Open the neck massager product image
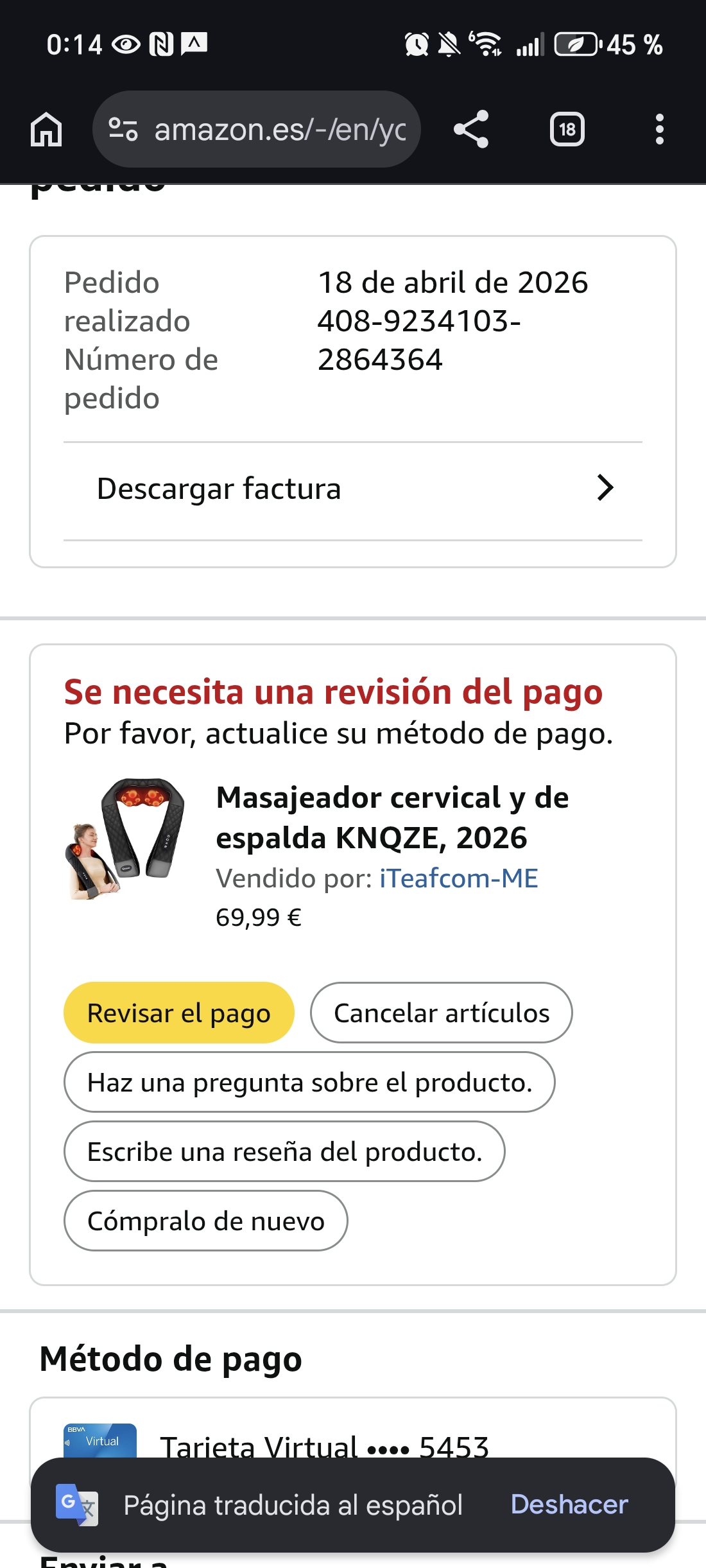The image size is (706, 1568). 126,838
